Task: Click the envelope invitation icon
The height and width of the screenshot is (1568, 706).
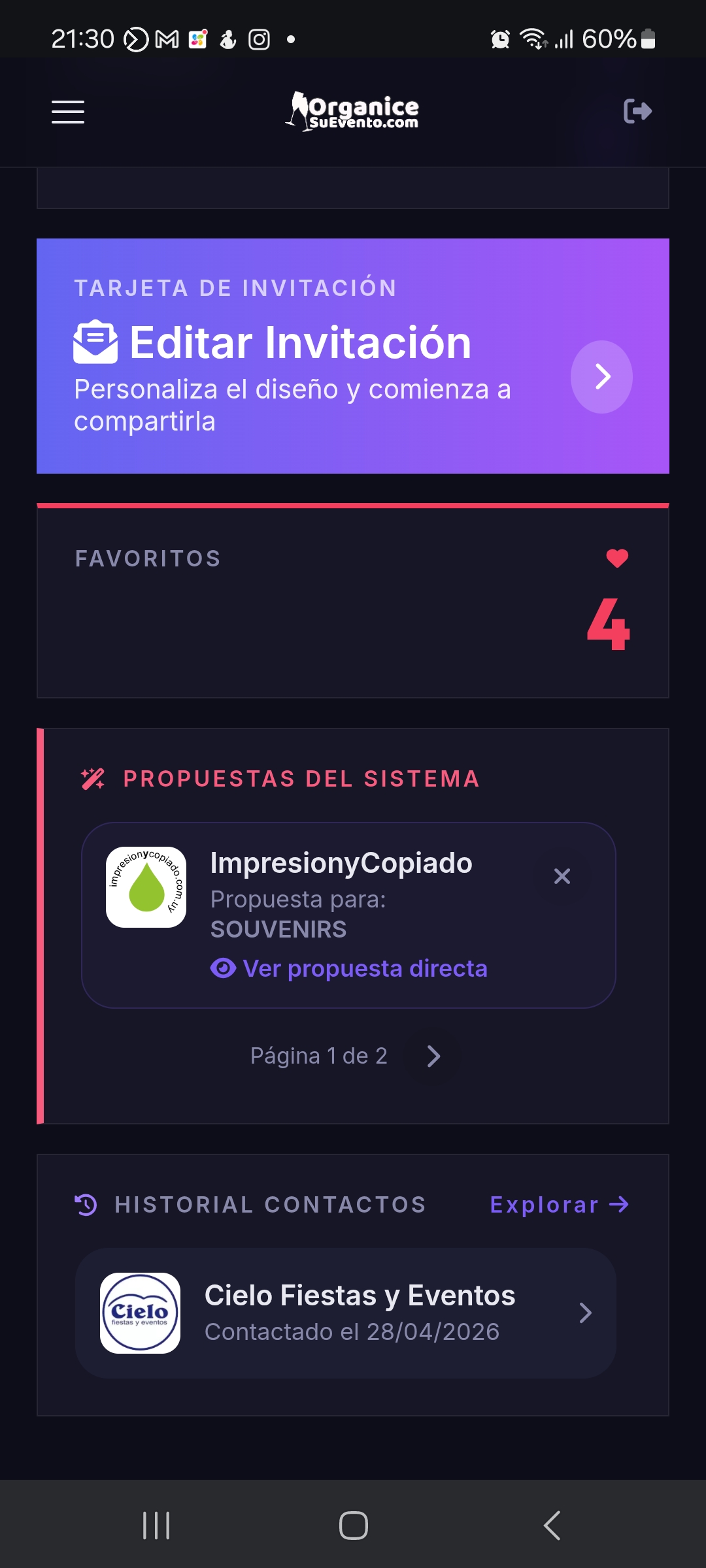Action: 93,341
